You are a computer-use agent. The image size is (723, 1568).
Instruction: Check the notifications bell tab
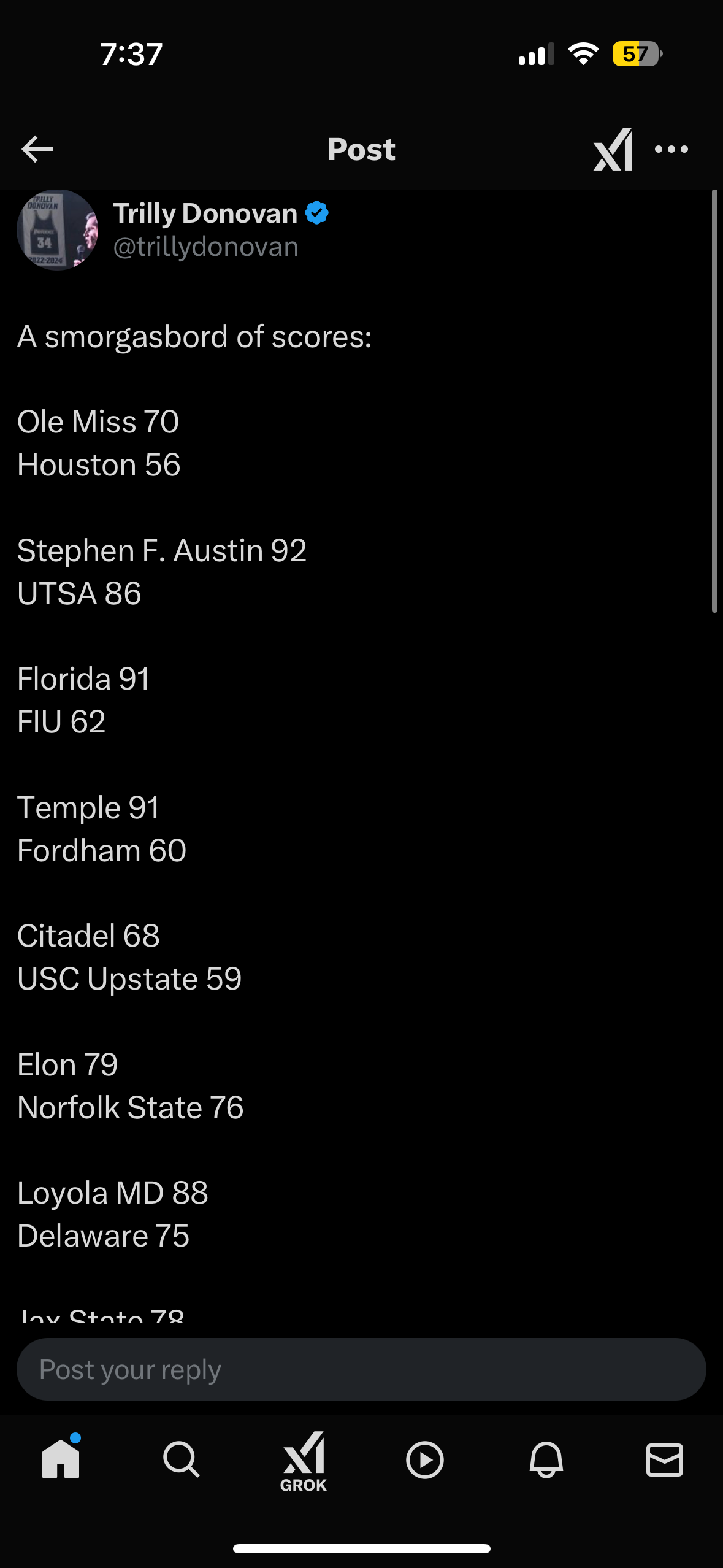[x=546, y=1460]
